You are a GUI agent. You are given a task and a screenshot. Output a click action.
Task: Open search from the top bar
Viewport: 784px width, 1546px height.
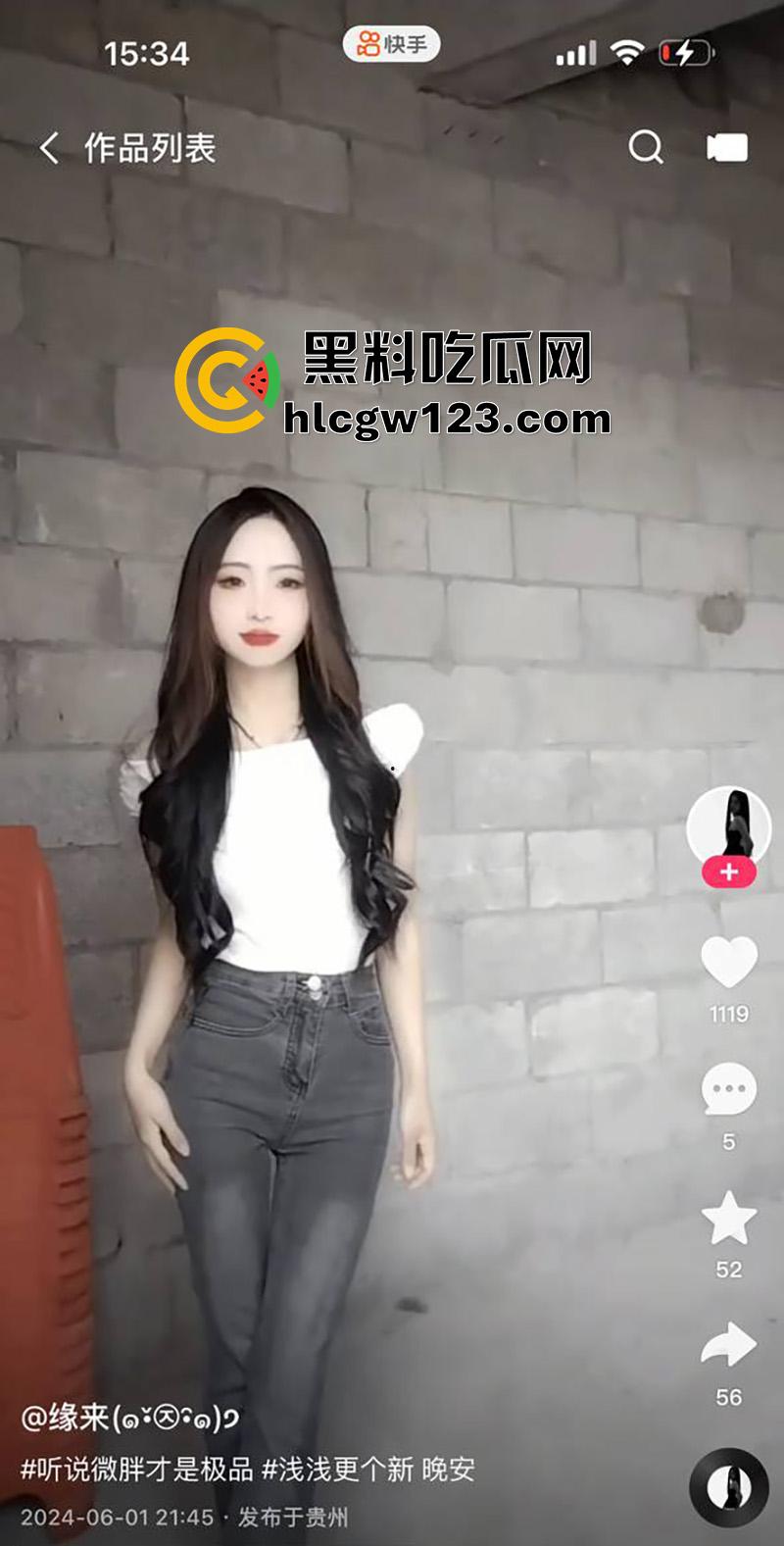point(645,147)
